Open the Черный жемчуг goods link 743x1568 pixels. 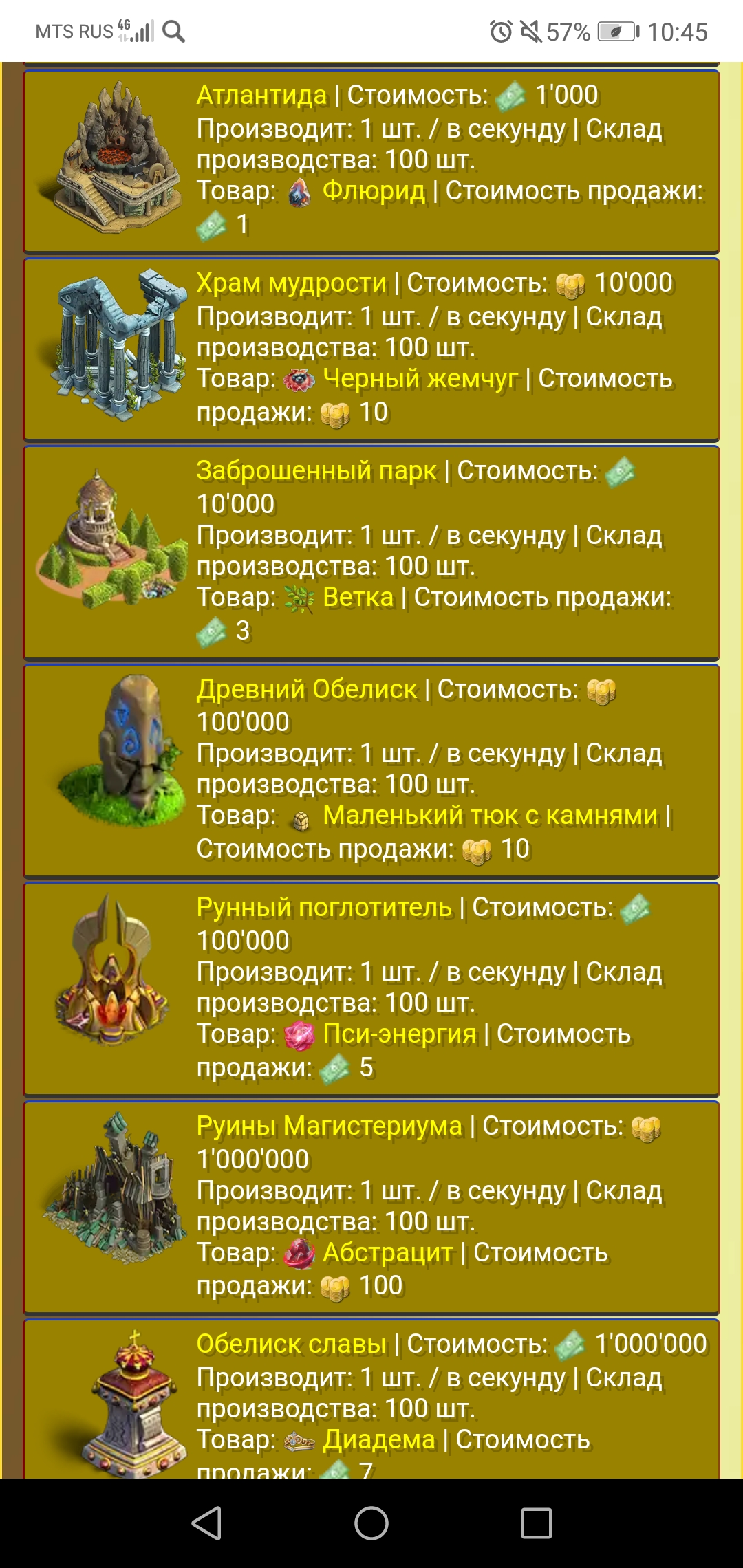pos(420,378)
